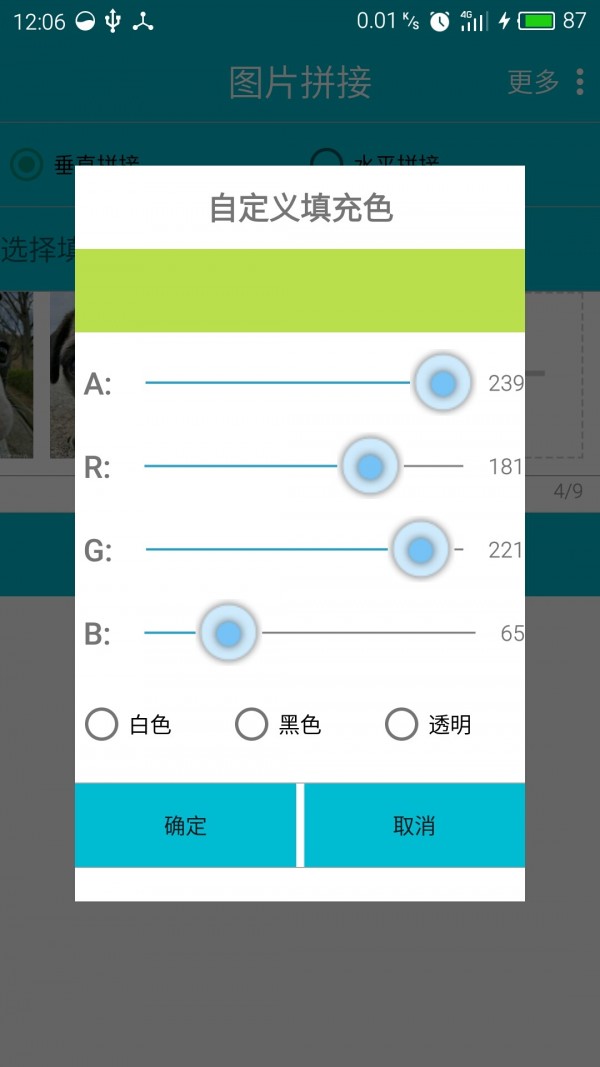Confirm the custom color with 确定
This screenshot has width=600, height=1067.
pos(185,825)
